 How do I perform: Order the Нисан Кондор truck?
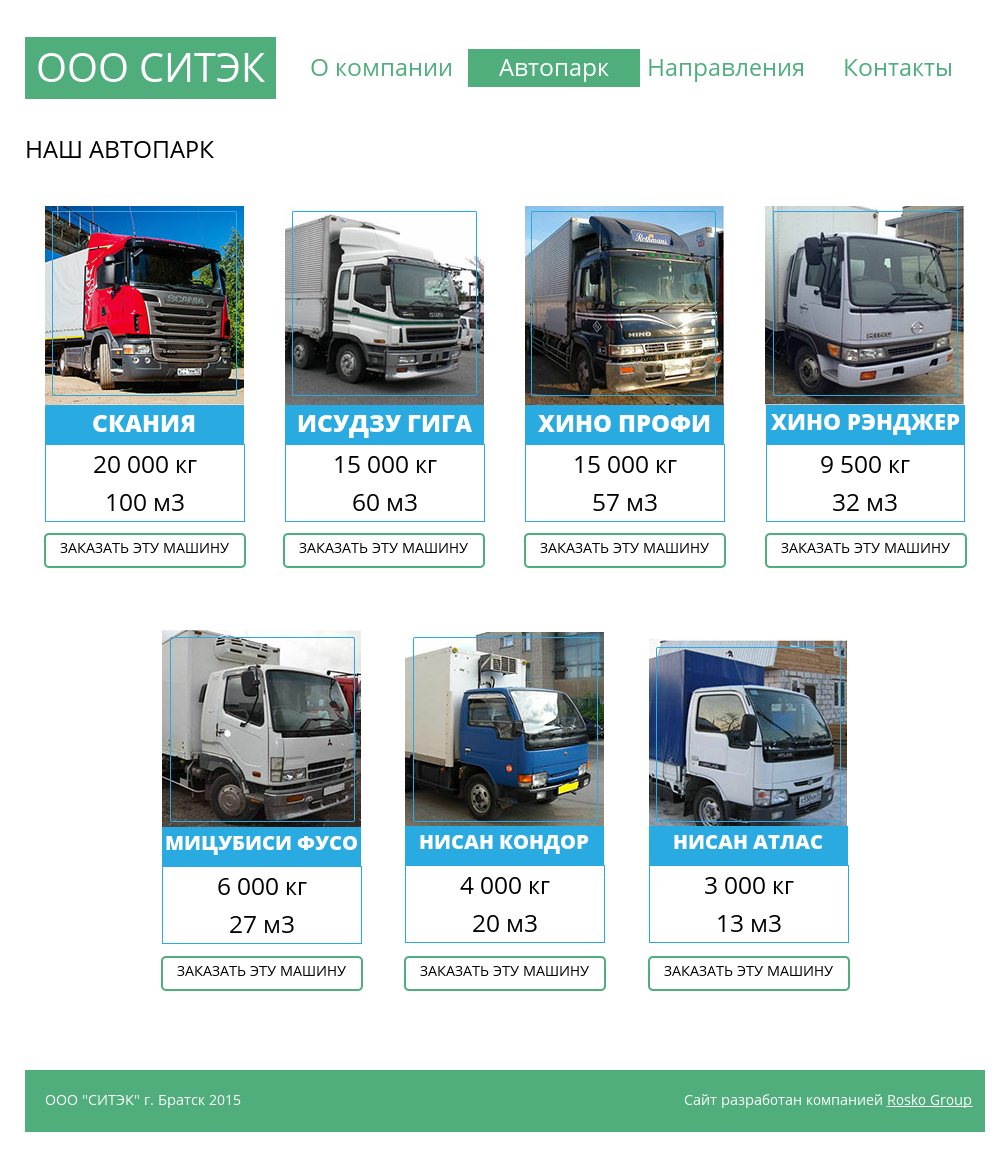coord(505,973)
